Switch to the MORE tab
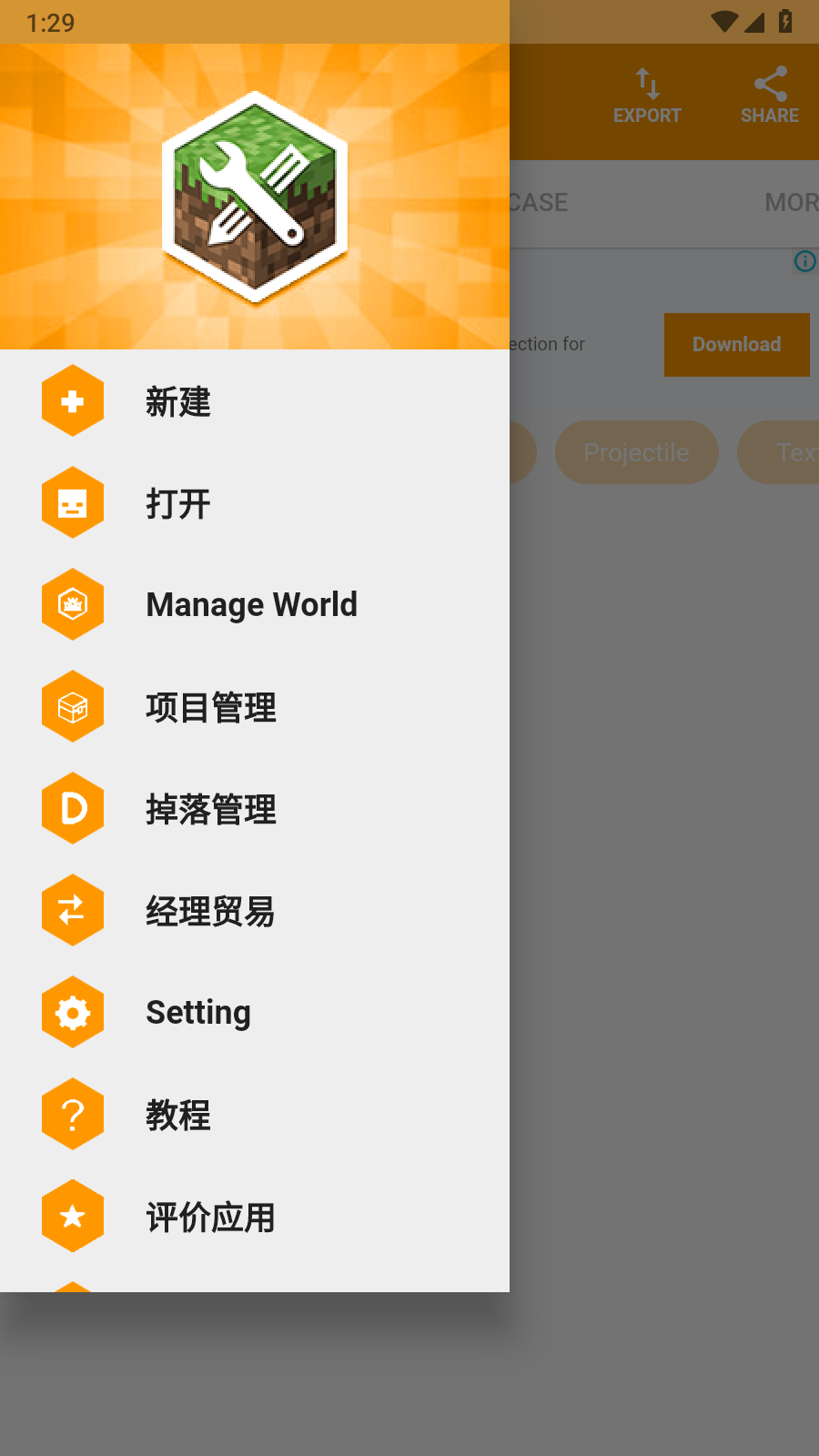This screenshot has width=819, height=1456. [x=790, y=203]
